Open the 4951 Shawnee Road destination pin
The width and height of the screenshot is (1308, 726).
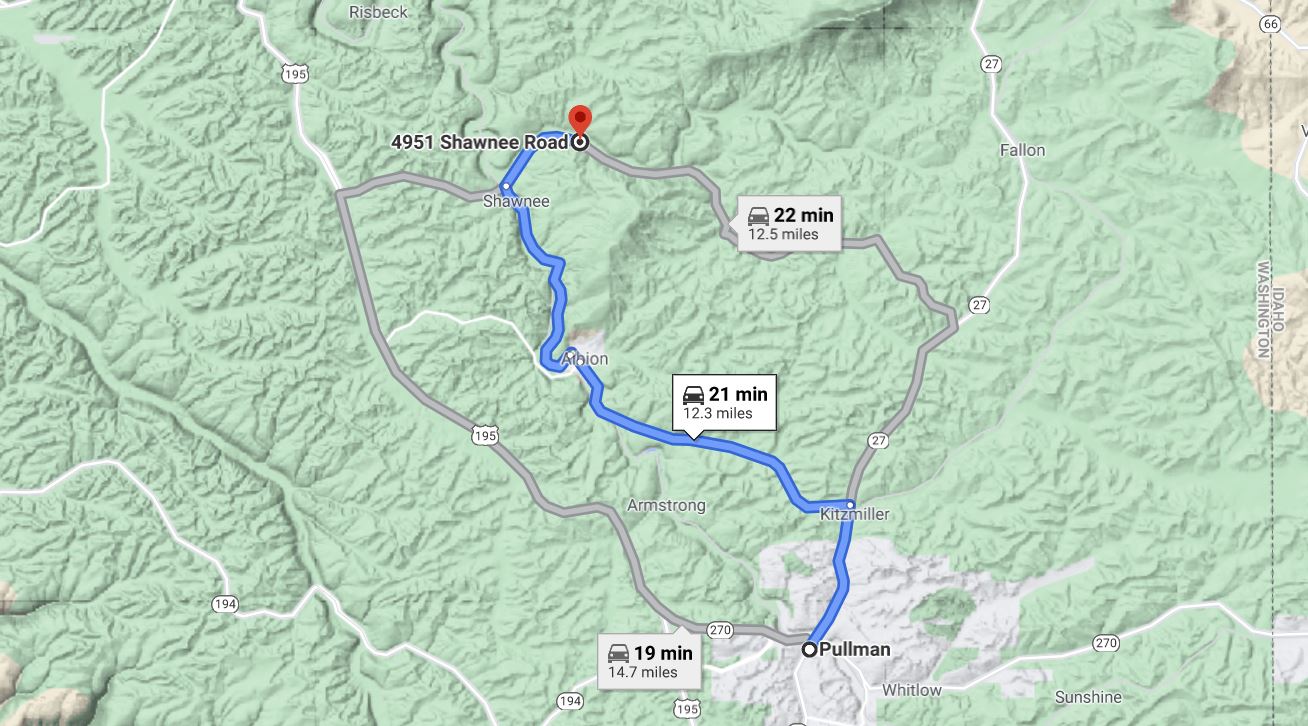579,124
